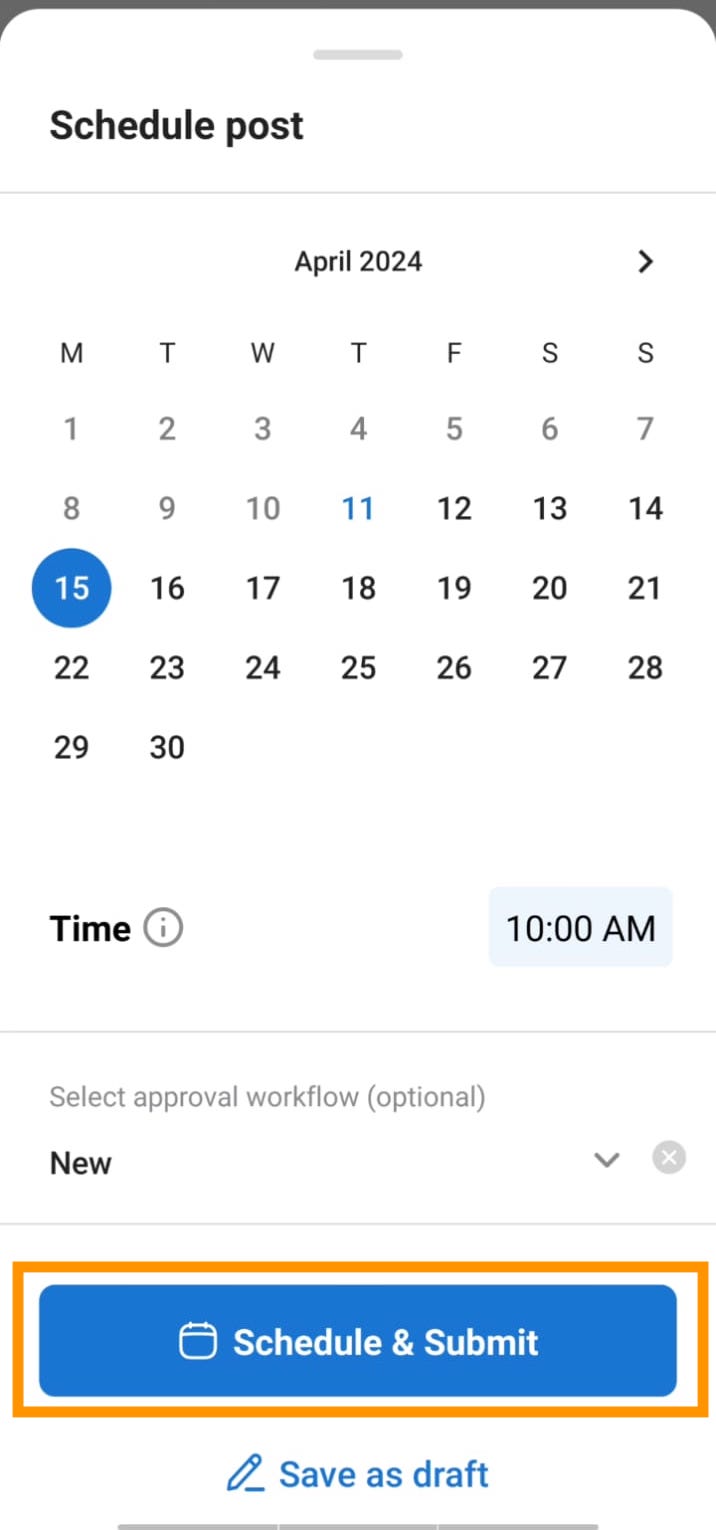Go to the next month arrow
716x1530 pixels.
pyautogui.click(x=646, y=262)
